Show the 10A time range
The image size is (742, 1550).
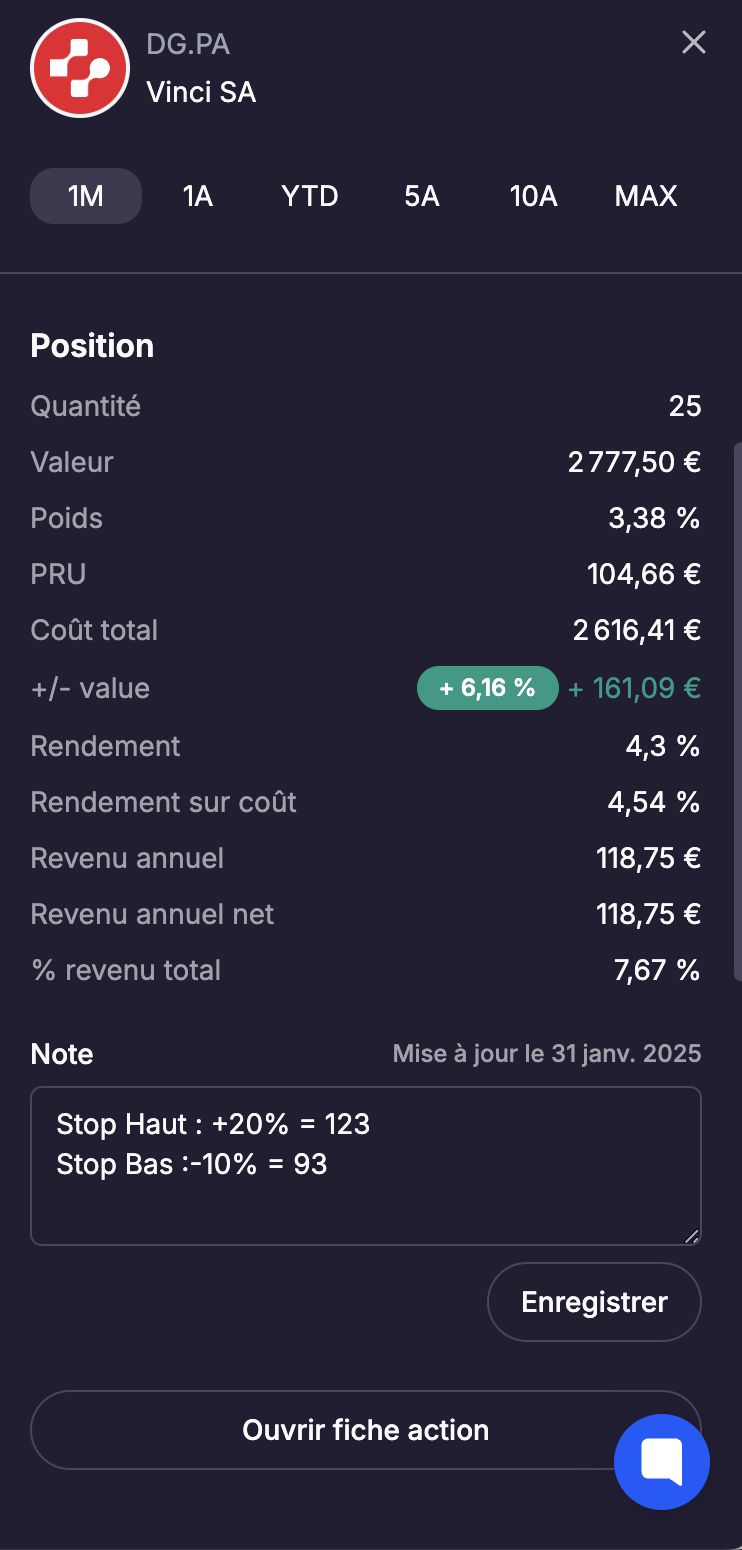[x=533, y=196]
